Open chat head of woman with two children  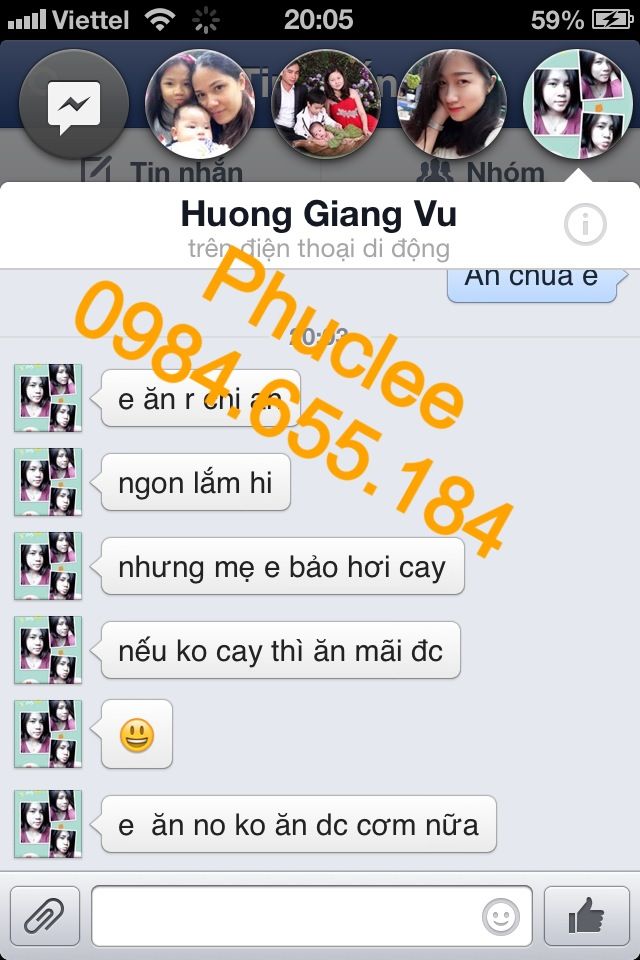(199, 104)
